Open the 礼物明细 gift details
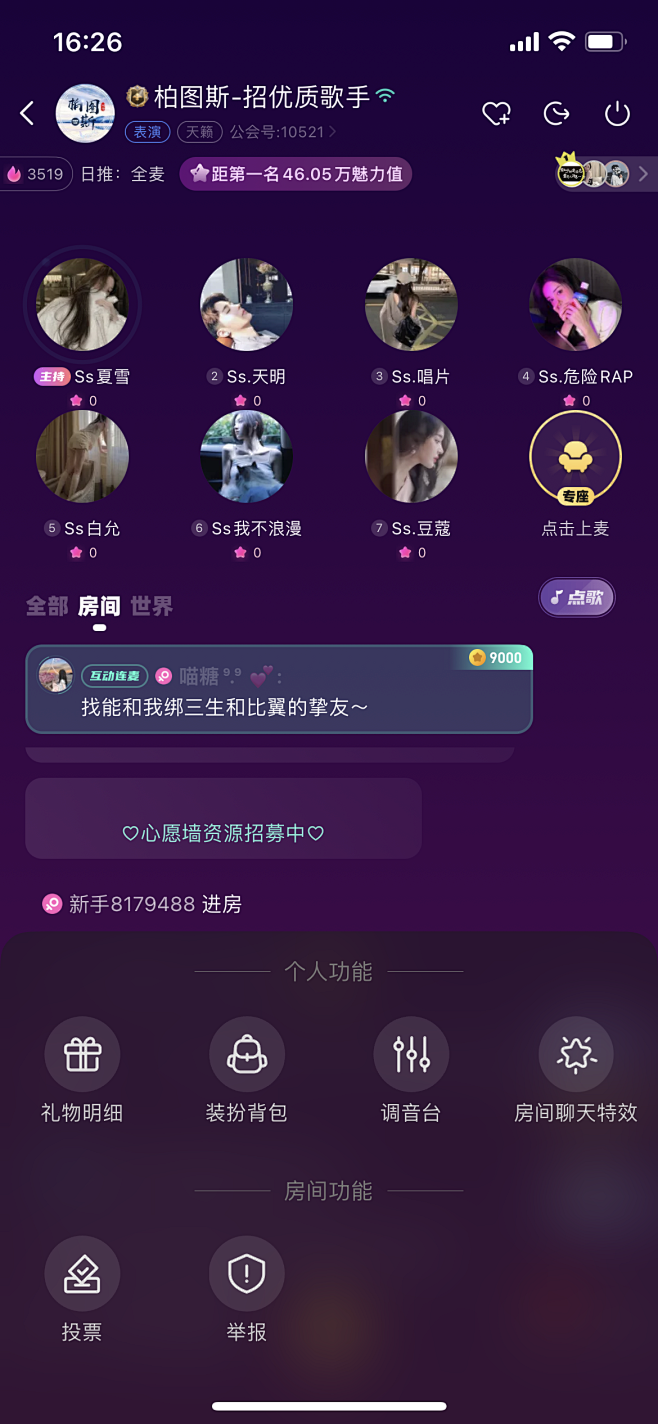Screen dimensions: 658x1424 [x=82, y=1054]
